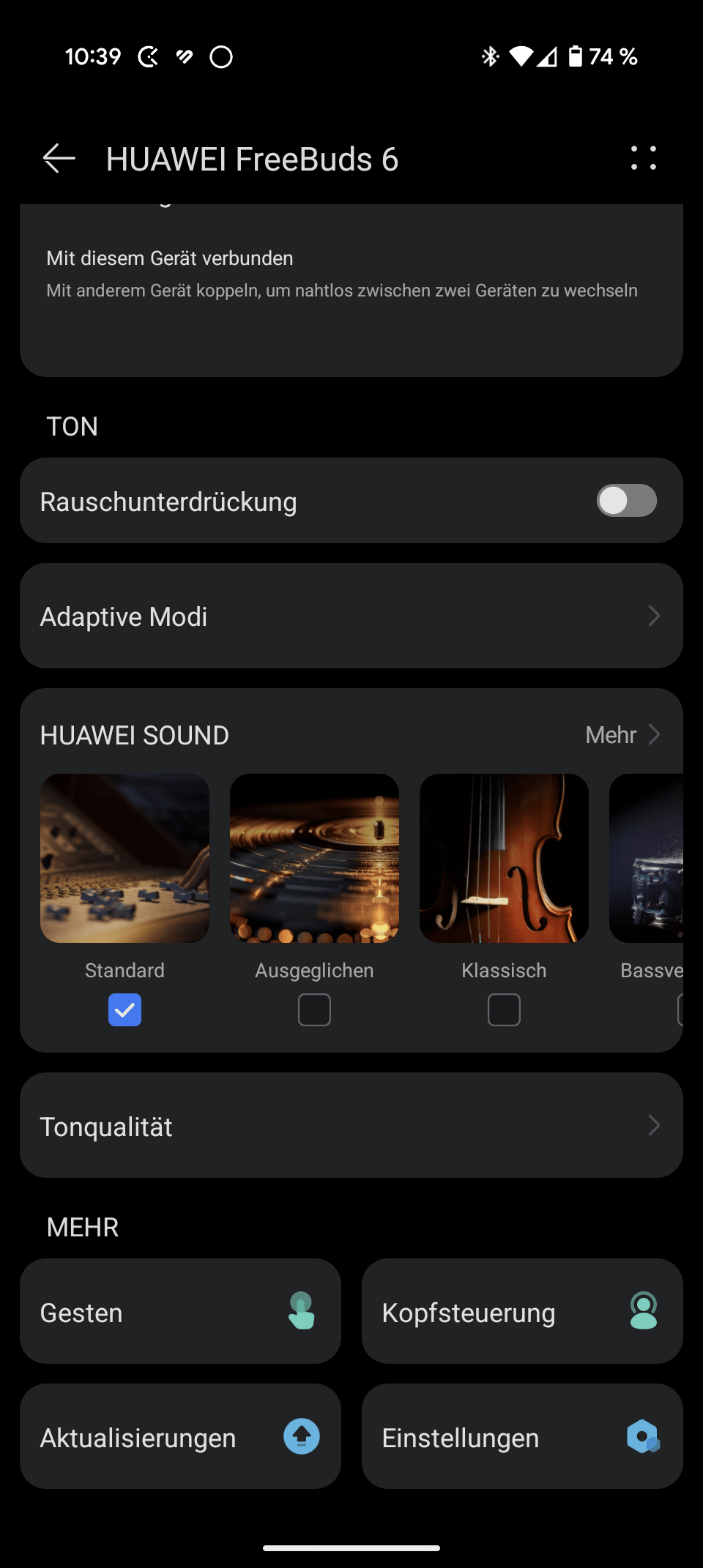Image resolution: width=703 pixels, height=1568 pixels.
Task: Tap the Klassisch violin preset image
Action: pos(504,858)
